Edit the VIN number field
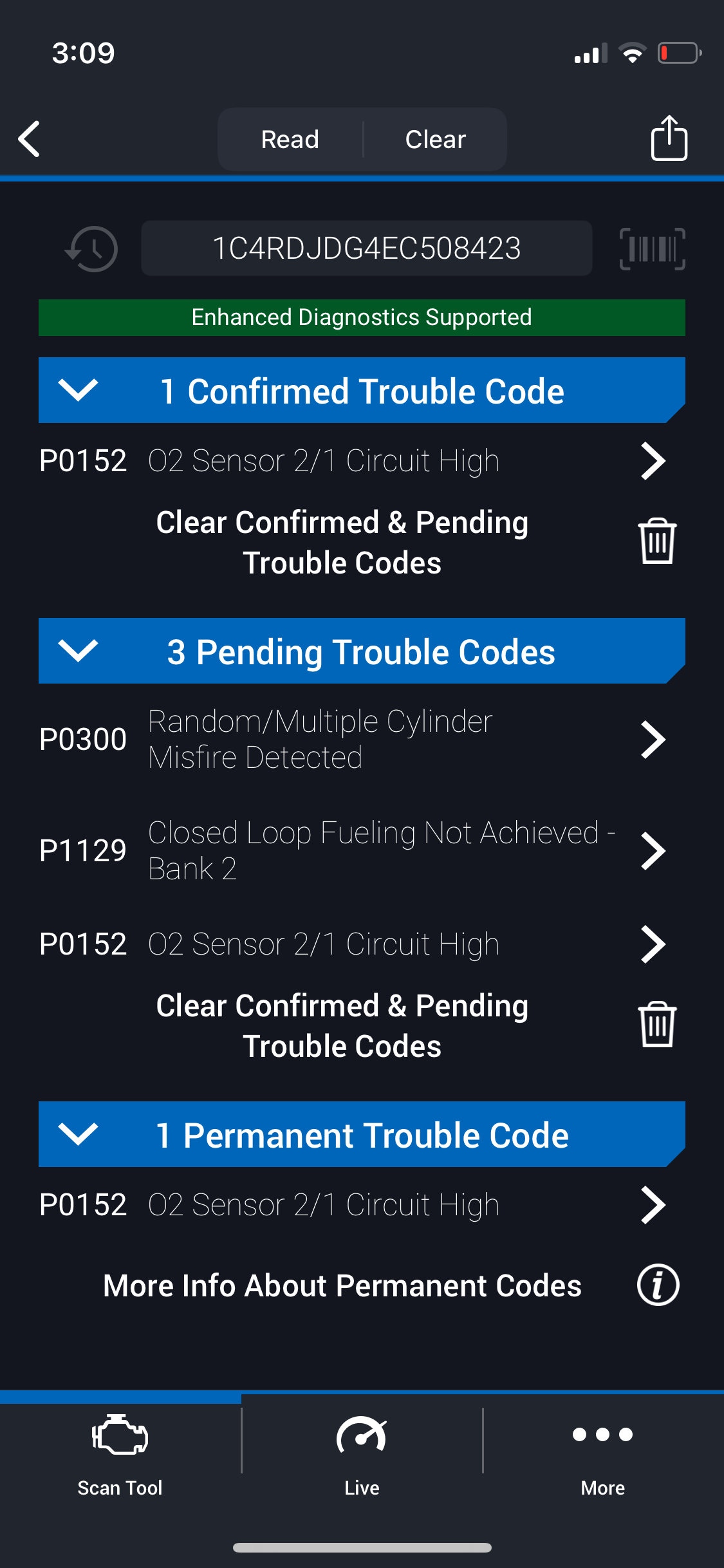The image size is (724, 1568). tap(367, 248)
